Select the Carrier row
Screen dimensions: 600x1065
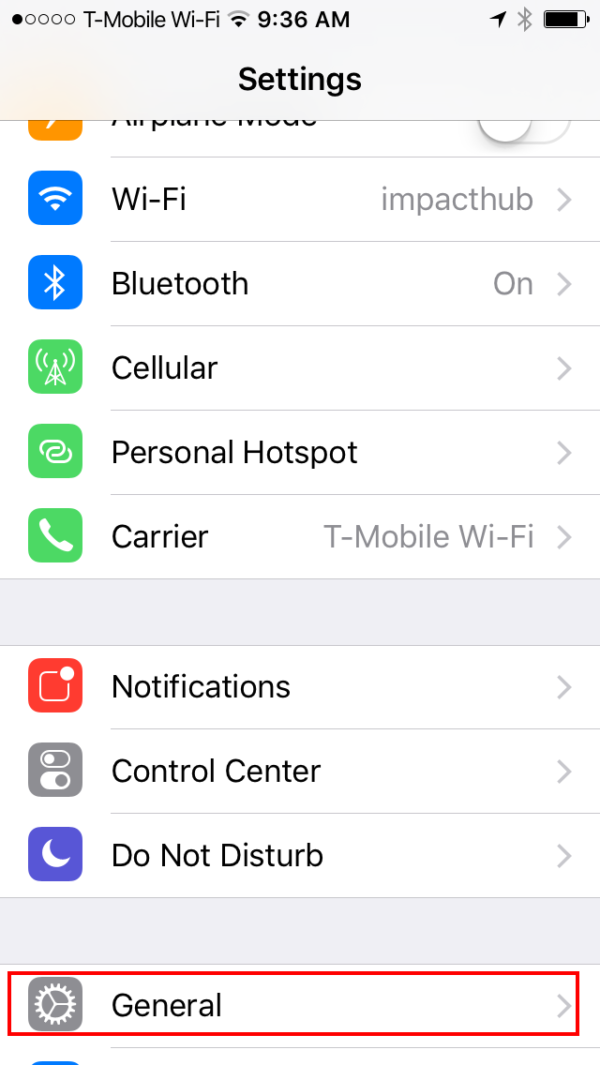tap(300, 537)
